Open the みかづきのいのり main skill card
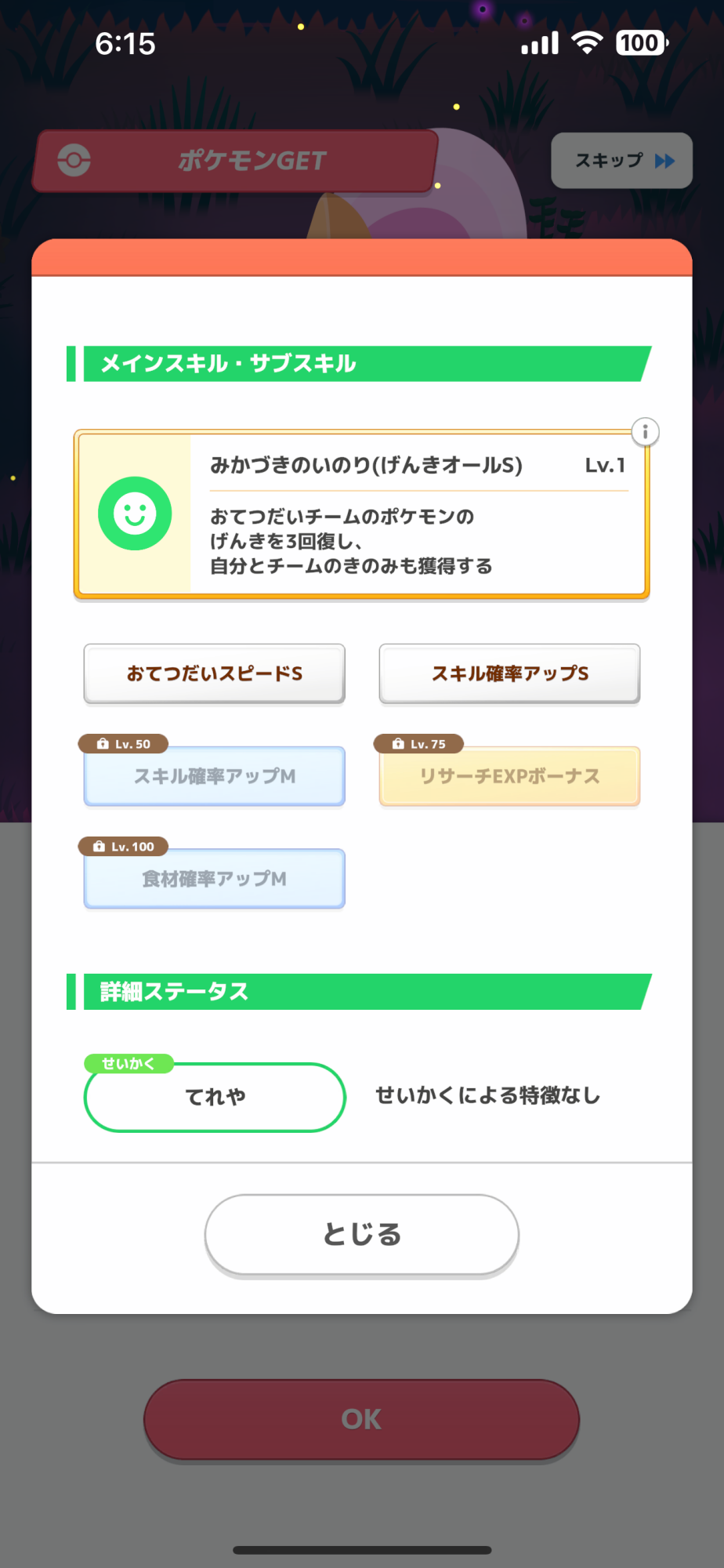This screenshot has width=724, height=1568. [362, 514]
